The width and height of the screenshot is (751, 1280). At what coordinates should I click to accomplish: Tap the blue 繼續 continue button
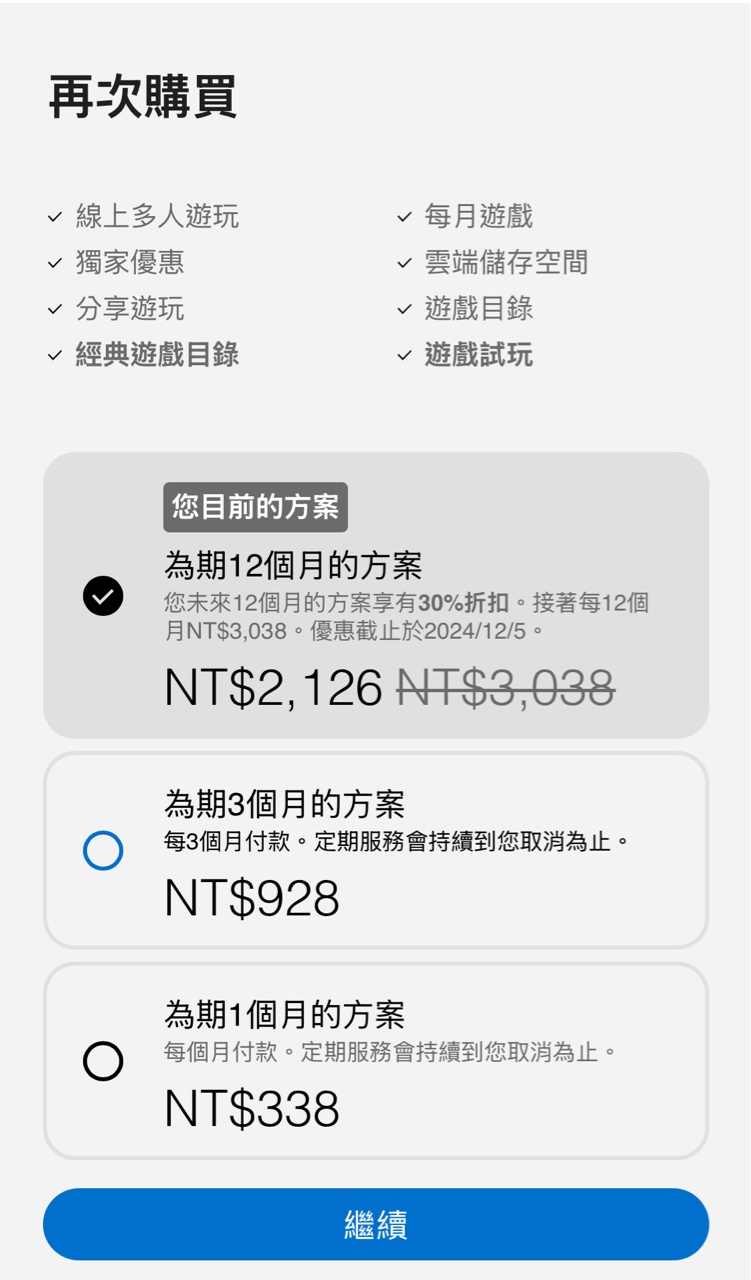coord(375,1224)
